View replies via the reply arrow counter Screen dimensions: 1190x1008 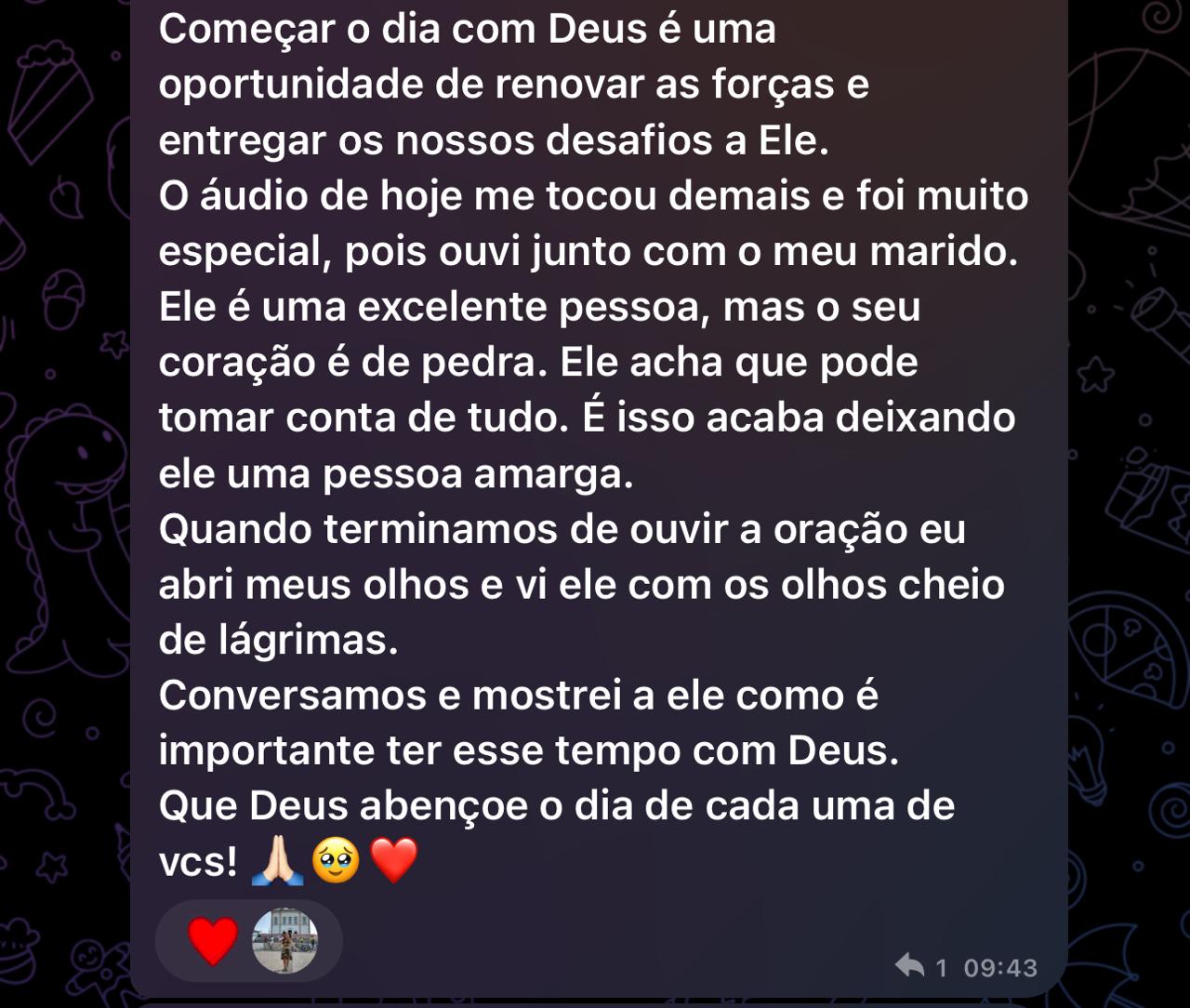919,967
